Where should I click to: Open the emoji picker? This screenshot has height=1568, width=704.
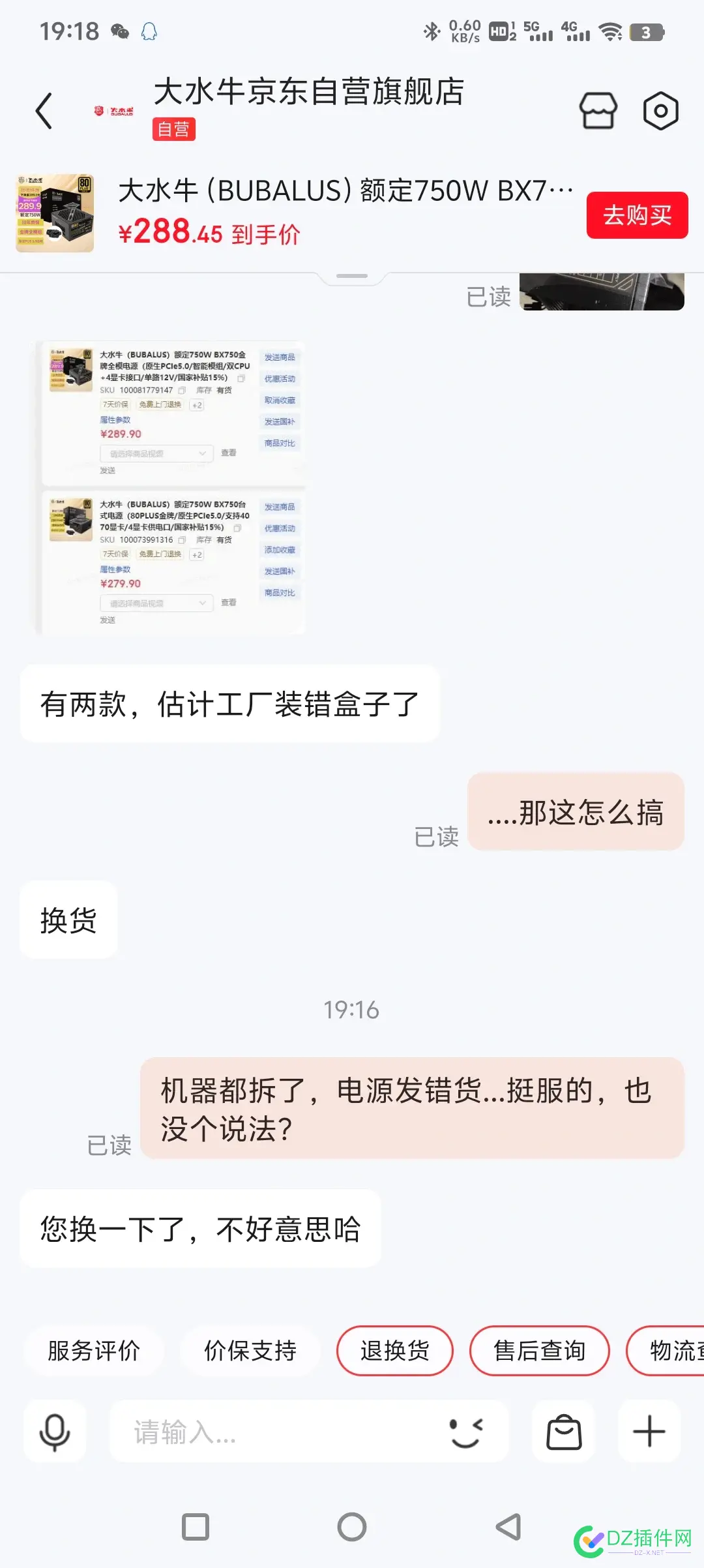click(467, 1432)
